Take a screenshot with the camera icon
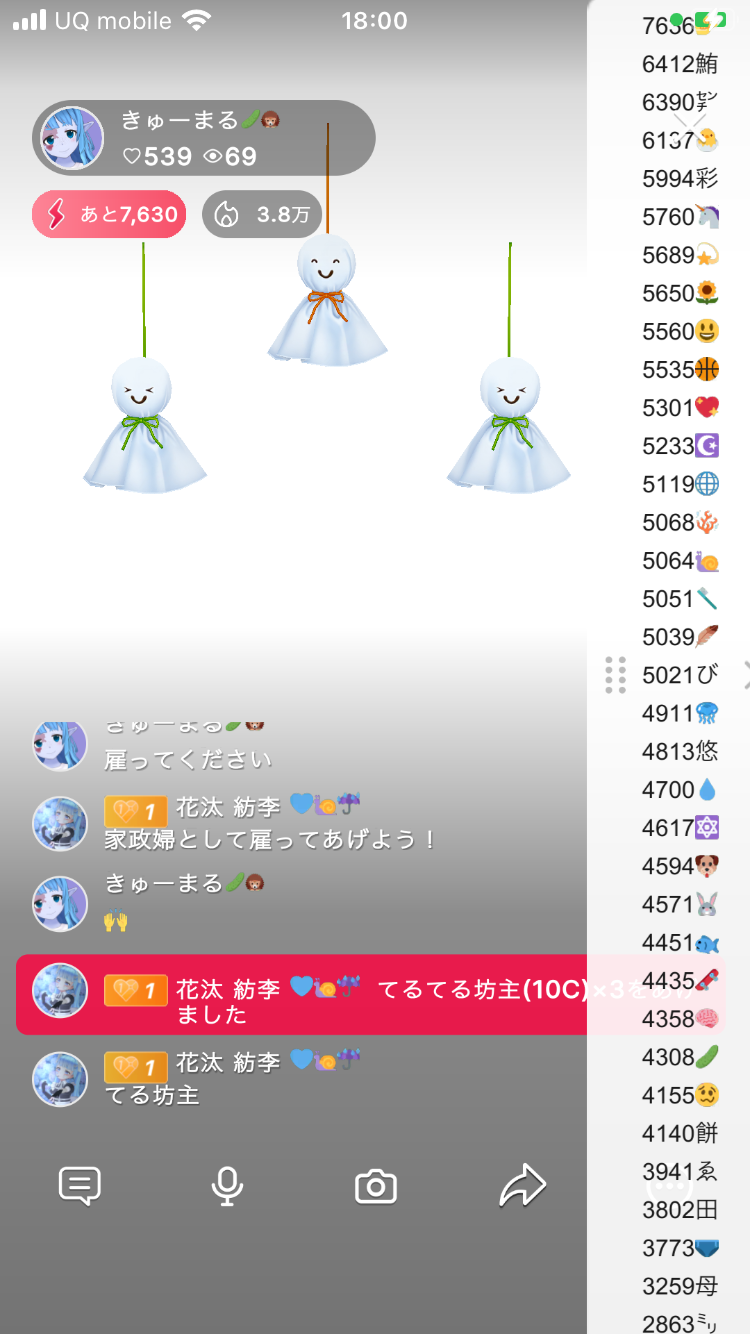 tap(376, 1186)
